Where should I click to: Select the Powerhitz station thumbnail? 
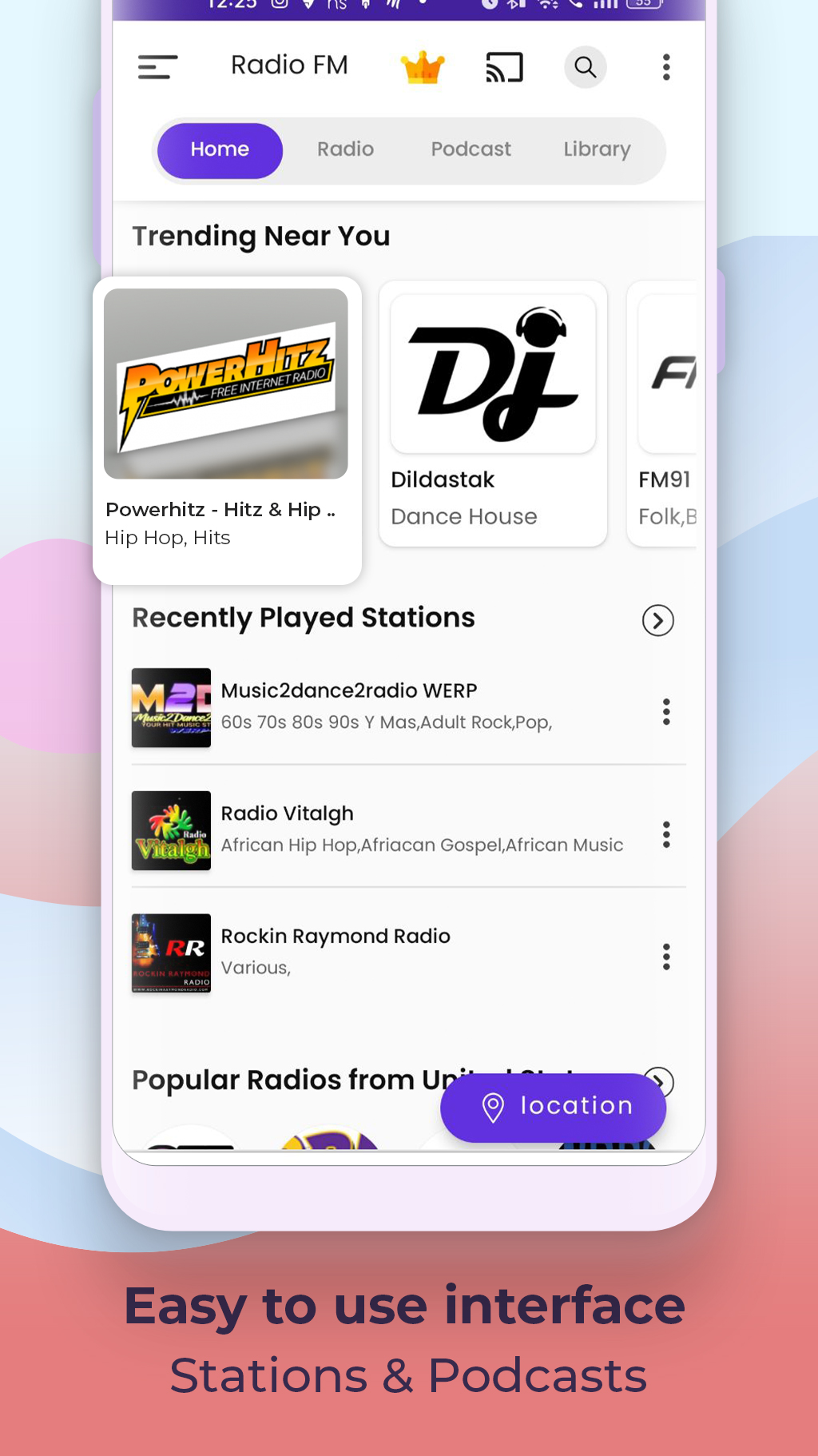click(x=227, y=384)
